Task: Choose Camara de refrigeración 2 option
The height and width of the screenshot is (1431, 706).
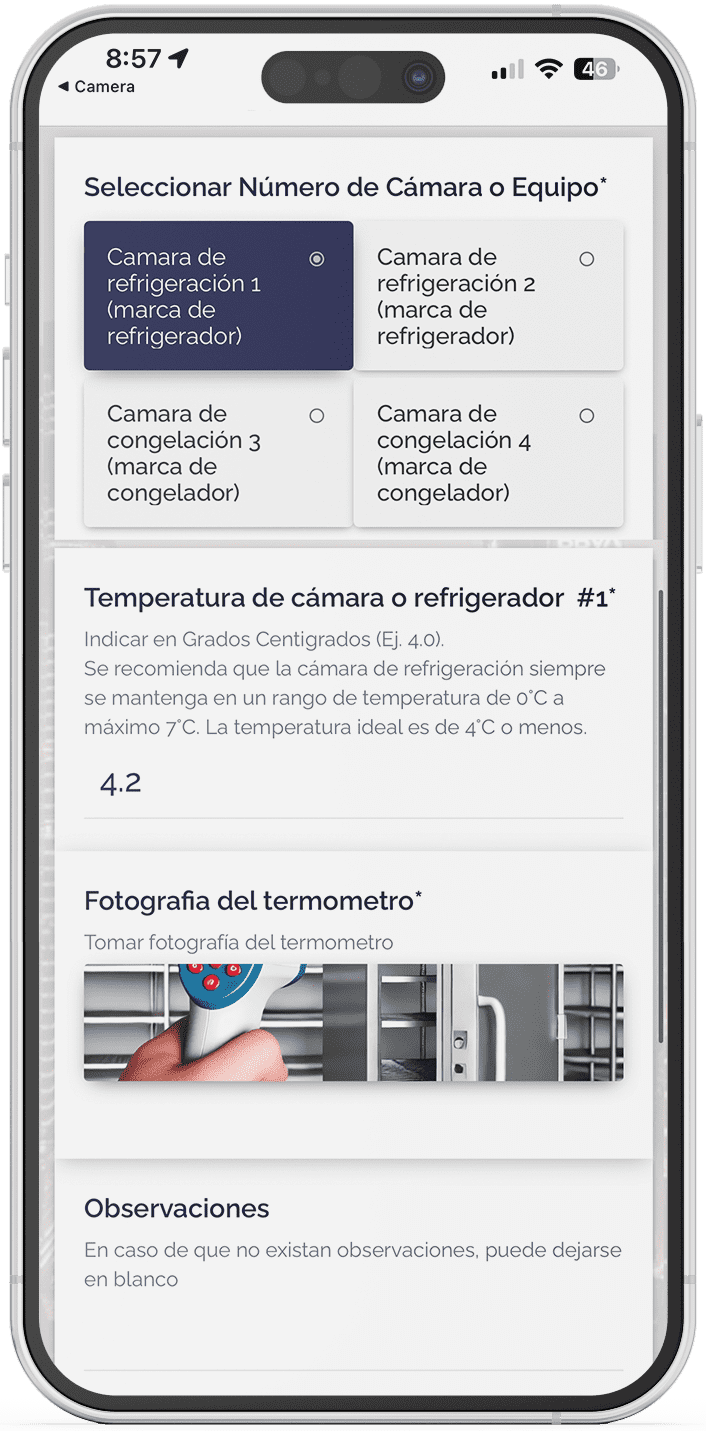Action: tap(488, 296)
